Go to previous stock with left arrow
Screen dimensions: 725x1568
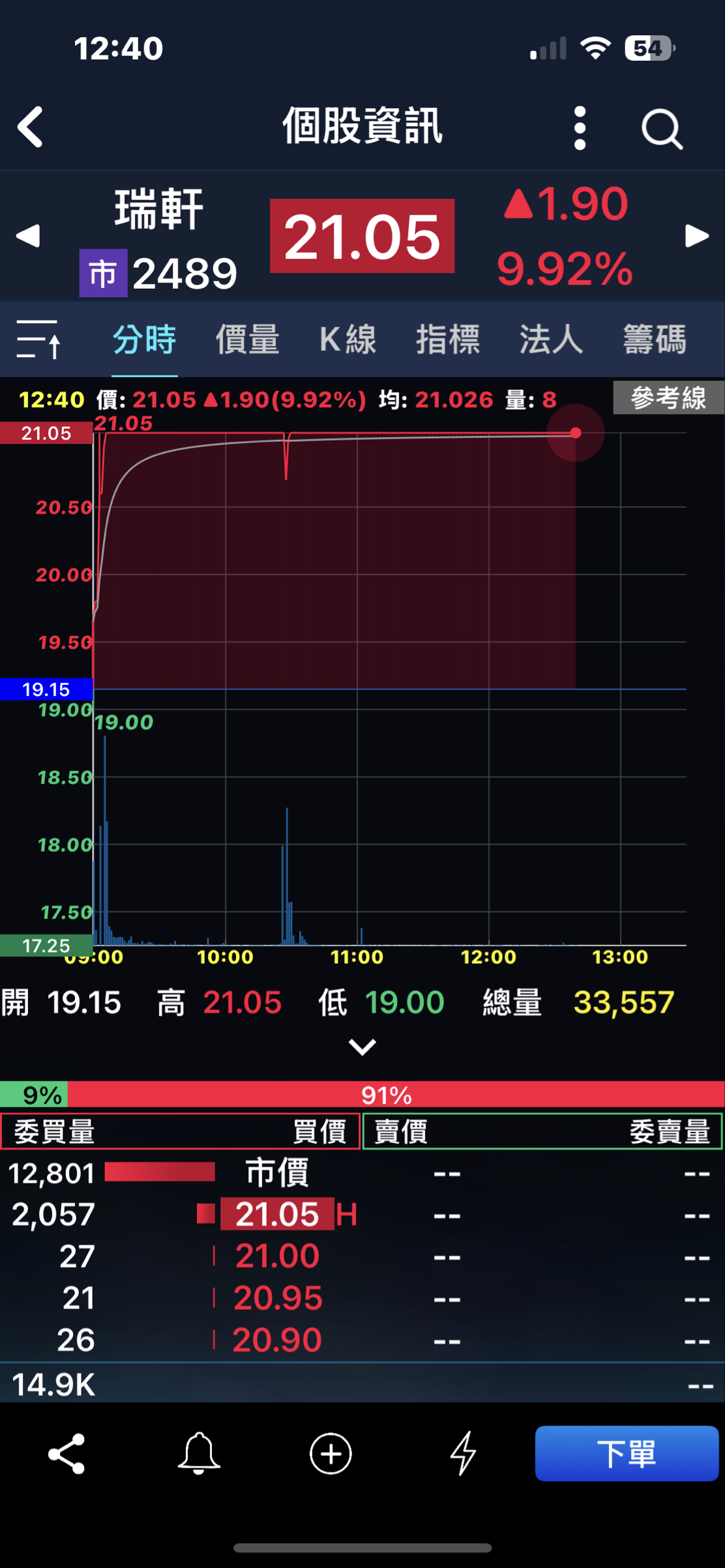(x=29, y=237)
